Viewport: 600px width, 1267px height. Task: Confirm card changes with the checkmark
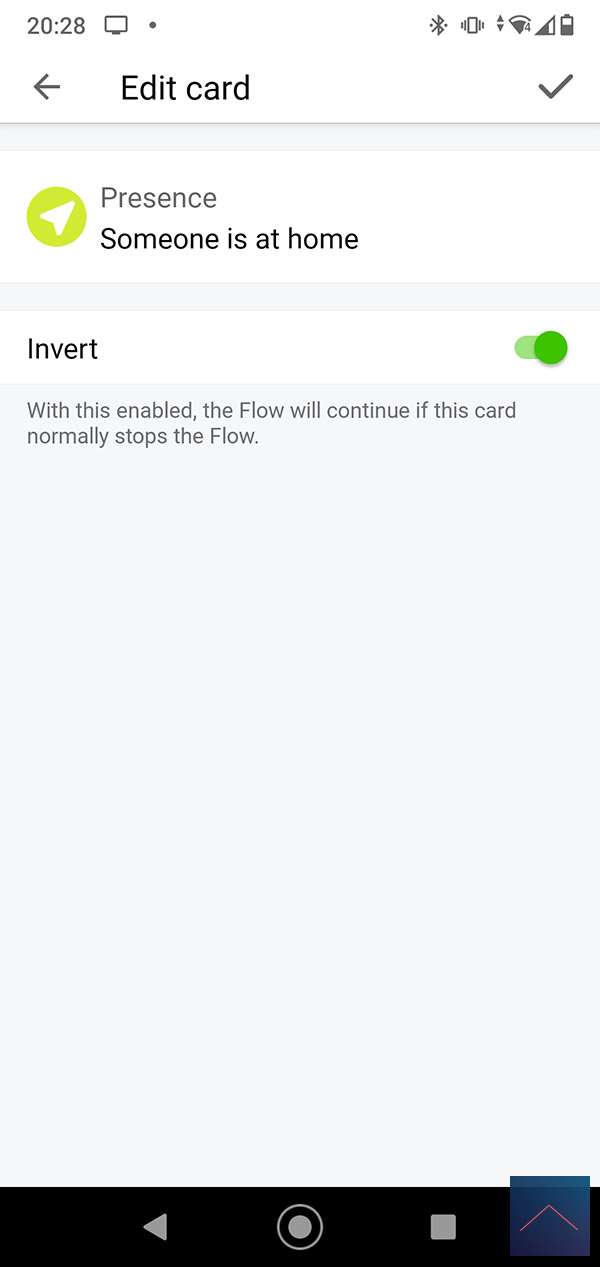pos(555,87)
